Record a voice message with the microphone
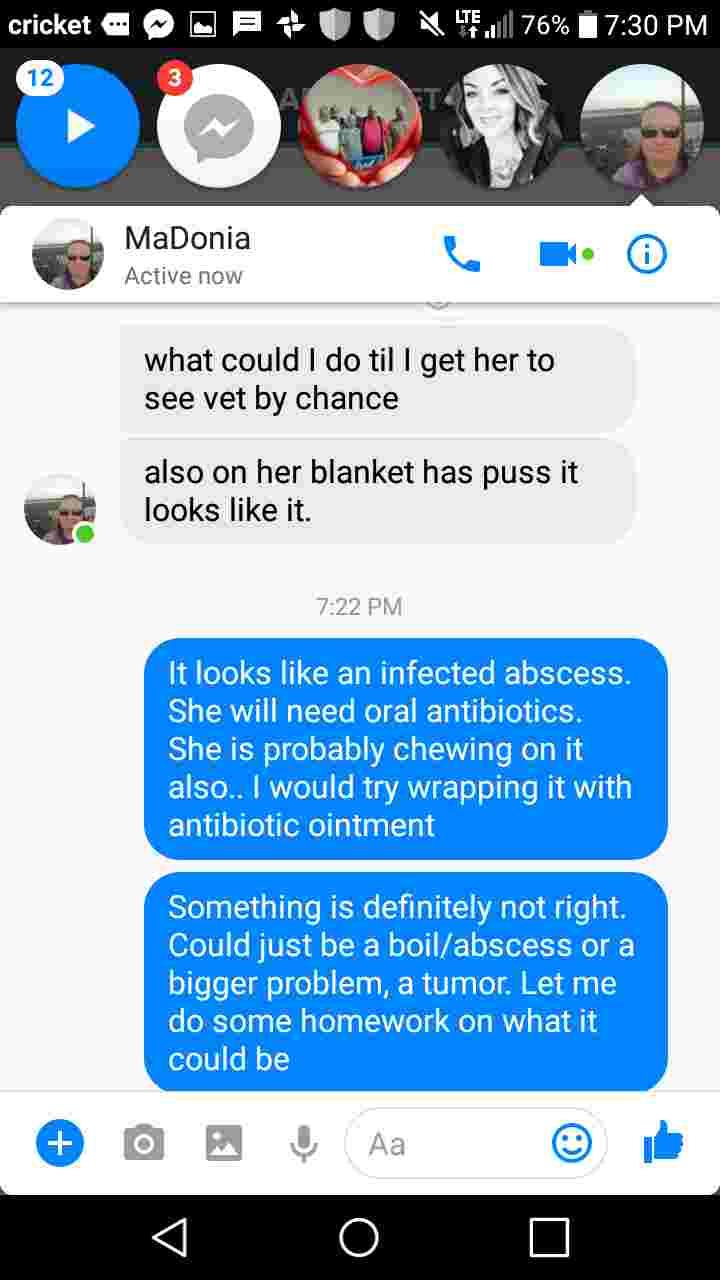 click(x=303, y=1142)
